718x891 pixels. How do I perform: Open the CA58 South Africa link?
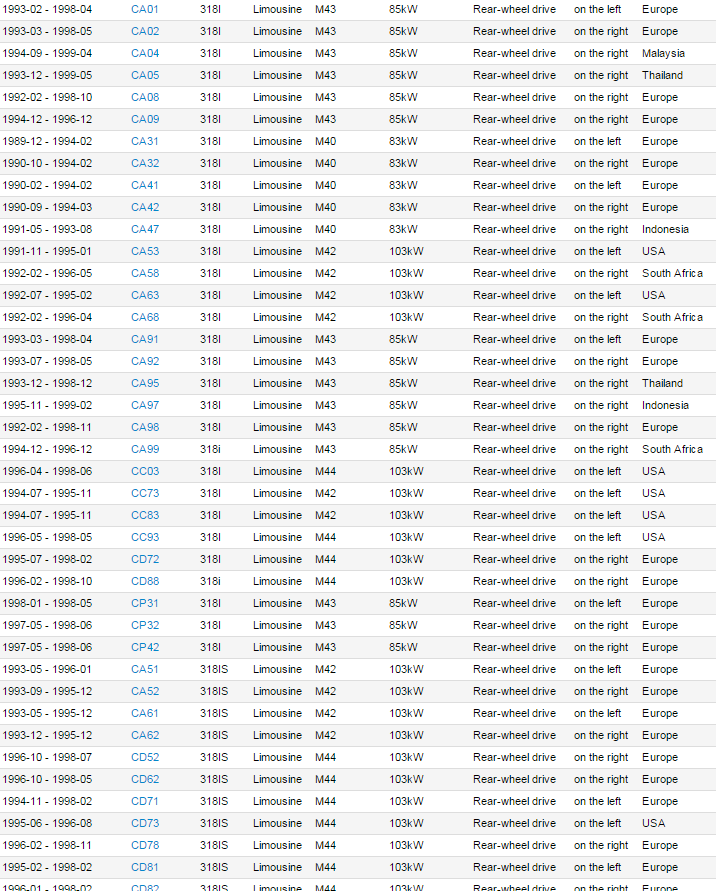pyautogui.click(x=145, y=273)
